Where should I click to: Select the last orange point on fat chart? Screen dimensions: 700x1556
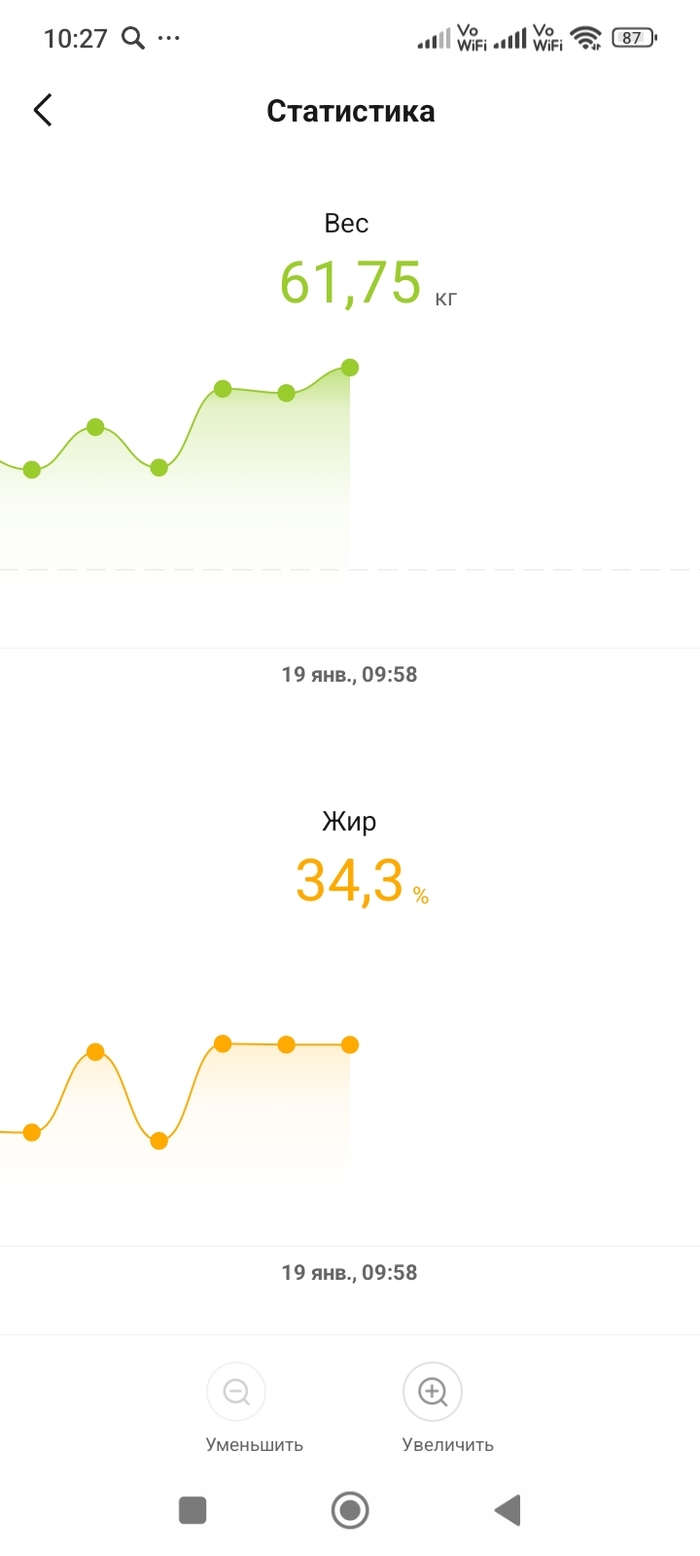tap(350, 1045)
